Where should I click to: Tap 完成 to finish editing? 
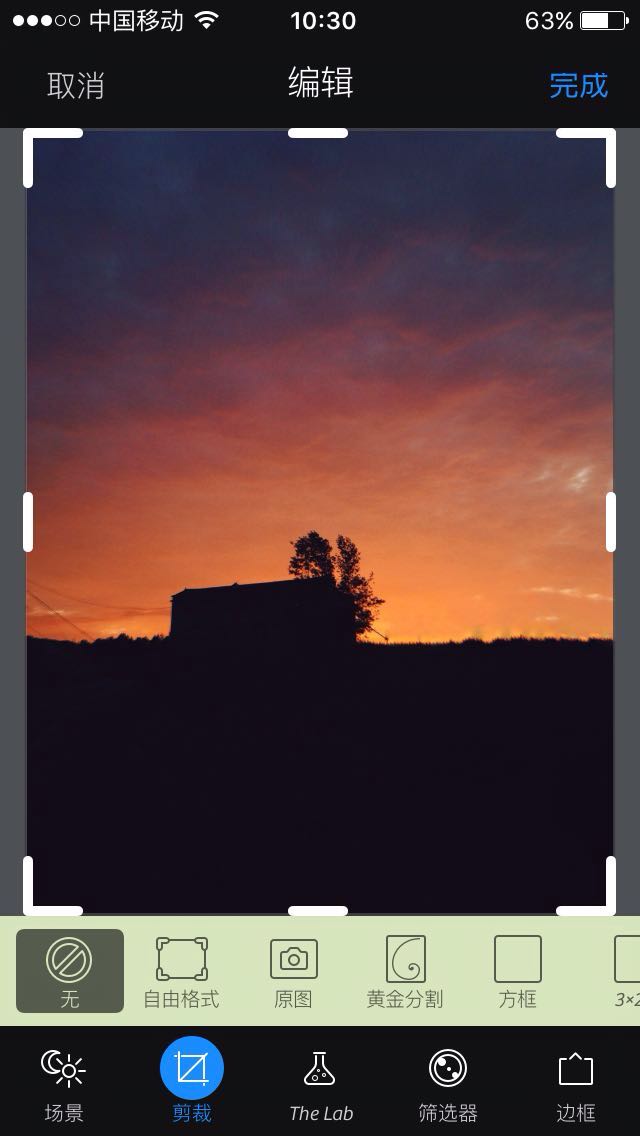[578, 86]
